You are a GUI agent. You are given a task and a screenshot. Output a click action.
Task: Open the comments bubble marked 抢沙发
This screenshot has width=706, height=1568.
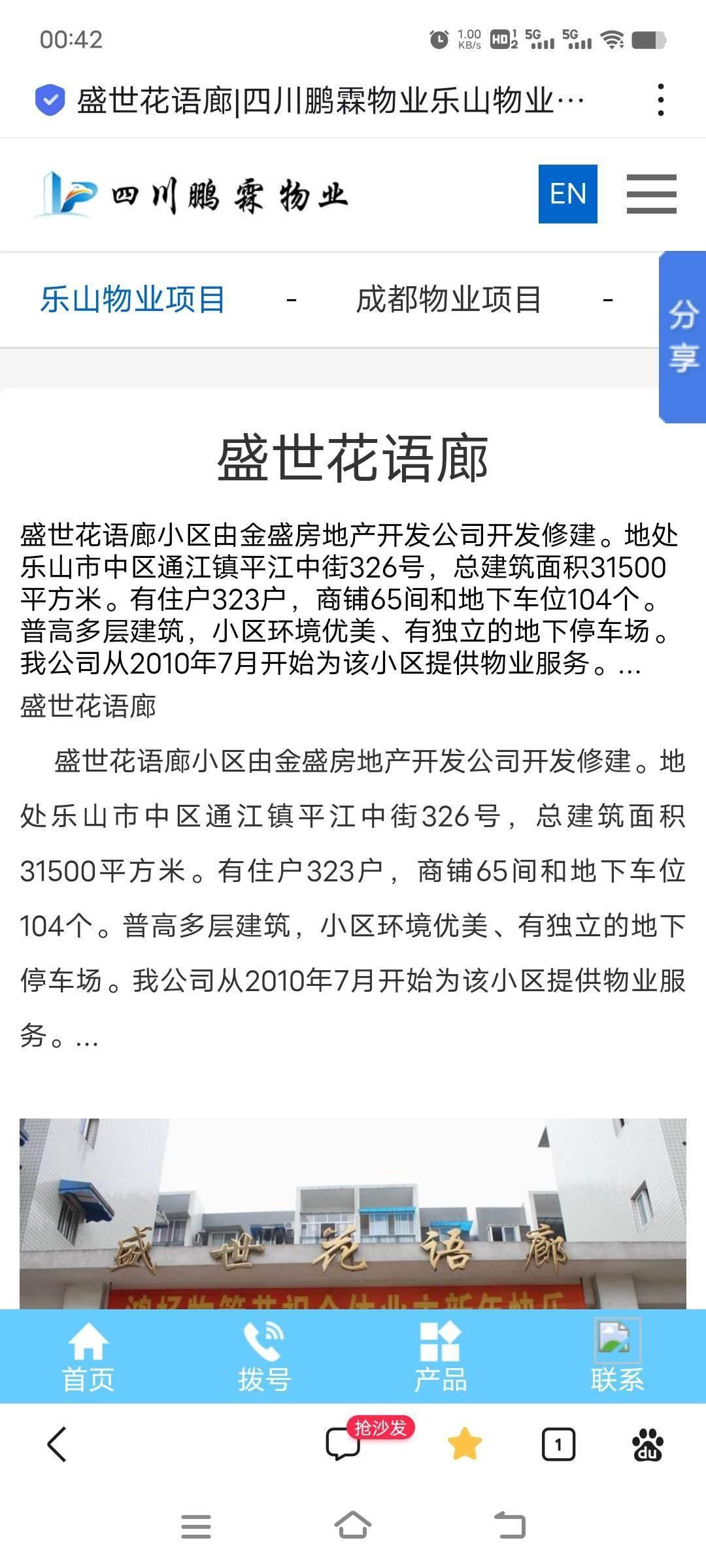point(343,1445)
